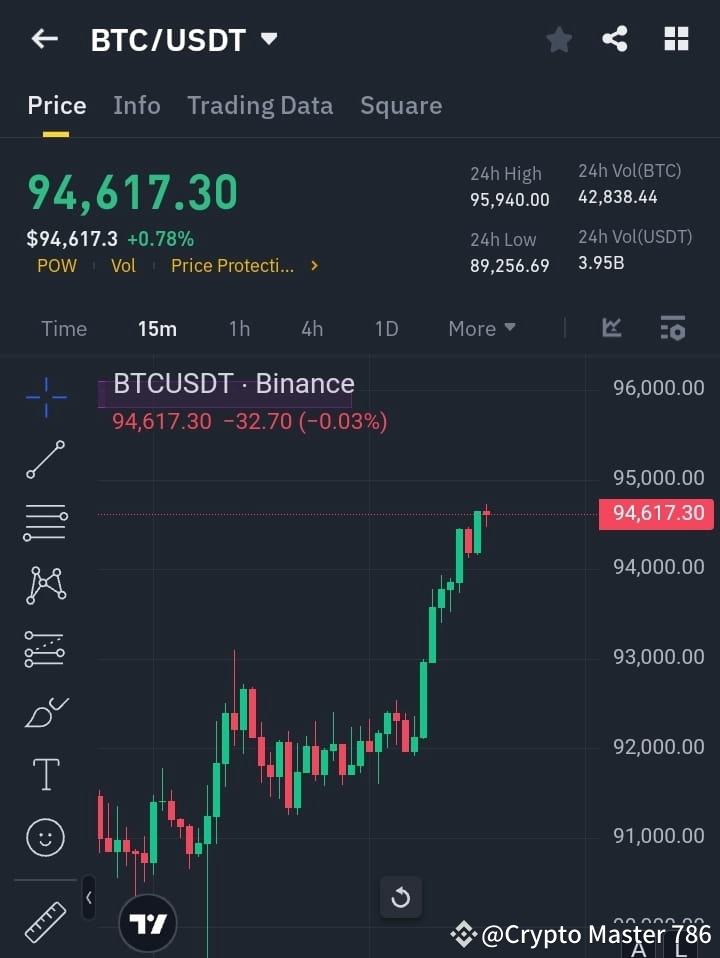Open the Fib retracement lines tool

click(44, 523)
